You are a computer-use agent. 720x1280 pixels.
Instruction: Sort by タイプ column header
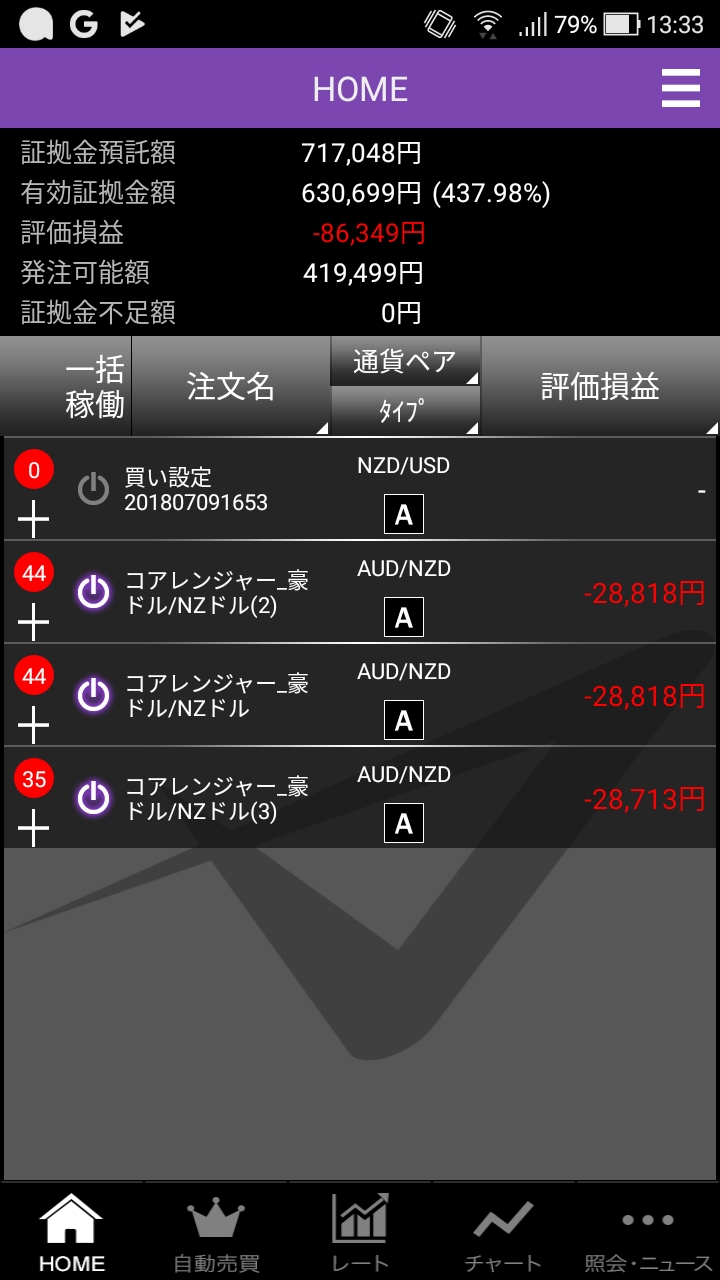(x=405, y=411)
